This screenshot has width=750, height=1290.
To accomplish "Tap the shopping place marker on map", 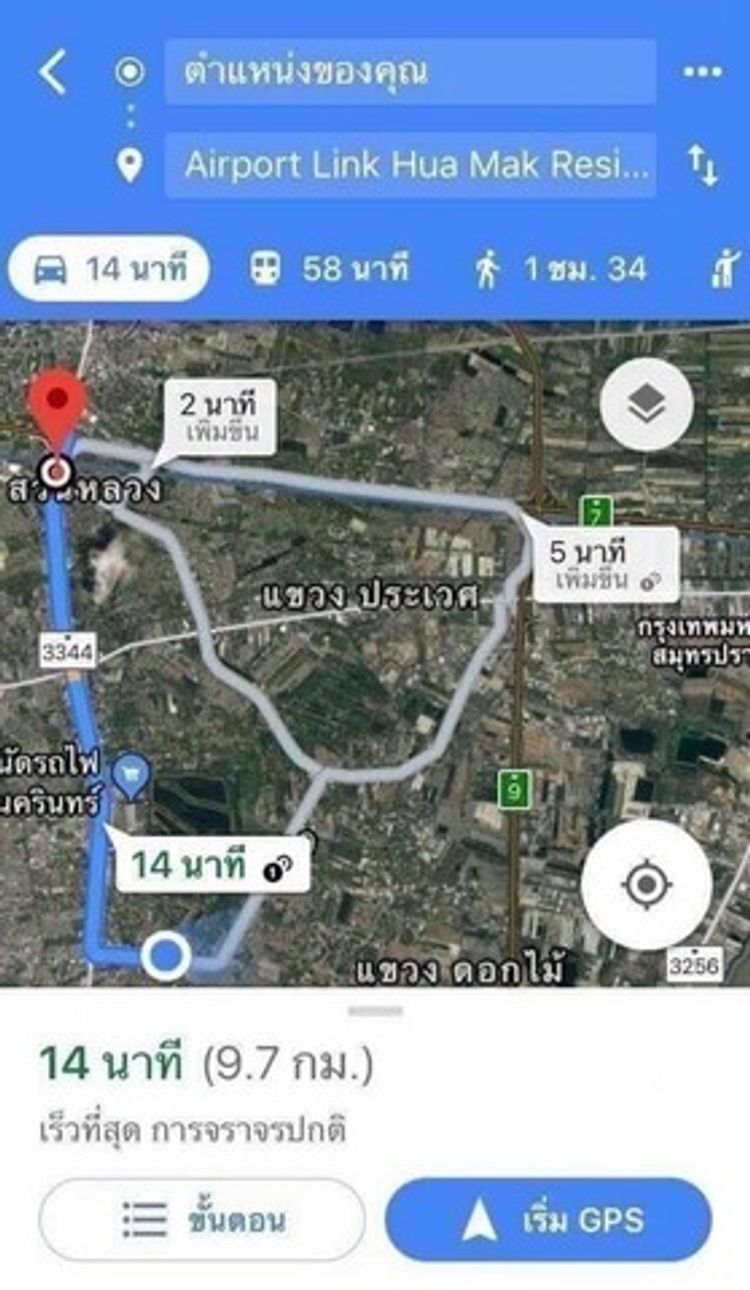I will 131,775.
